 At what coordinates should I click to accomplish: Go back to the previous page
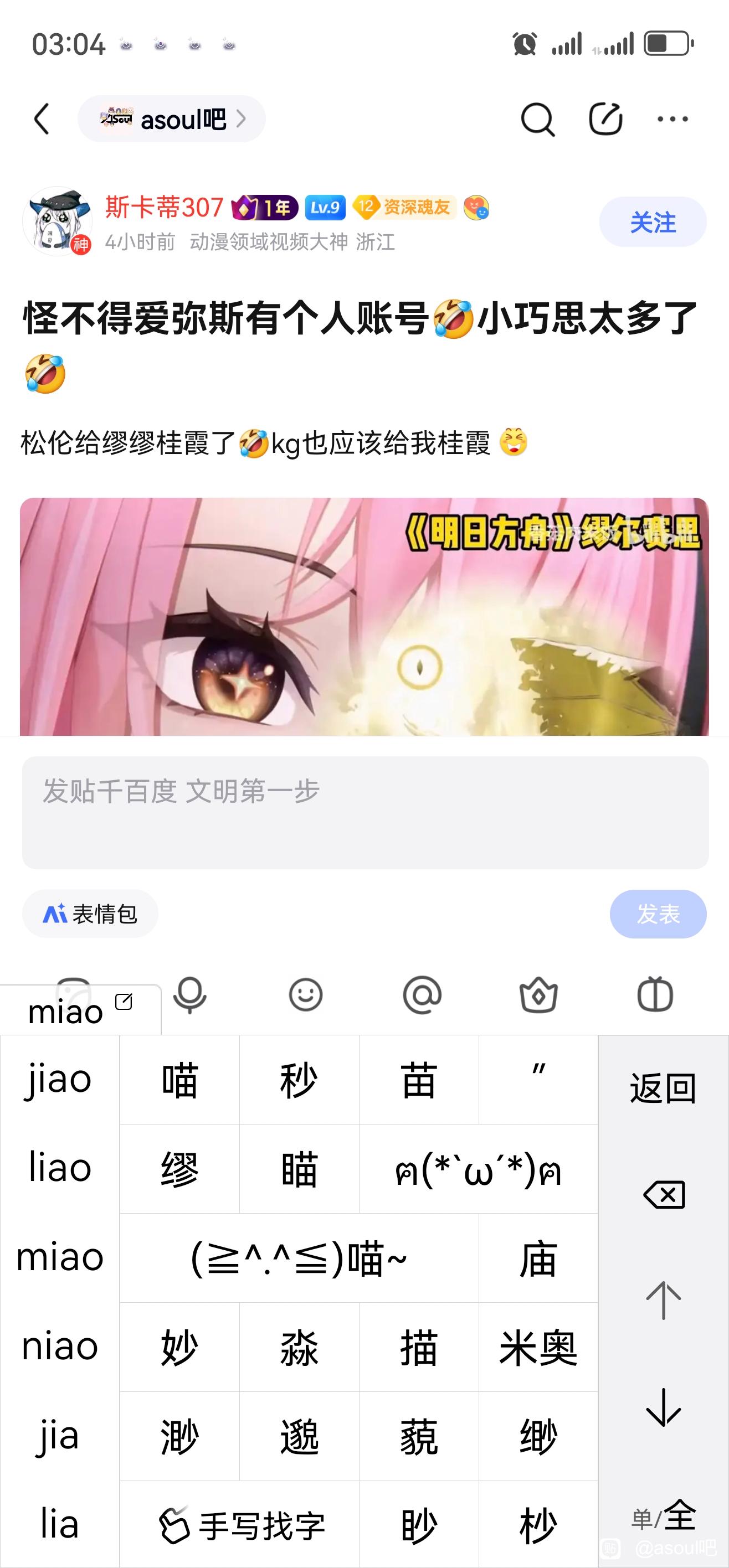coord(42,118)
